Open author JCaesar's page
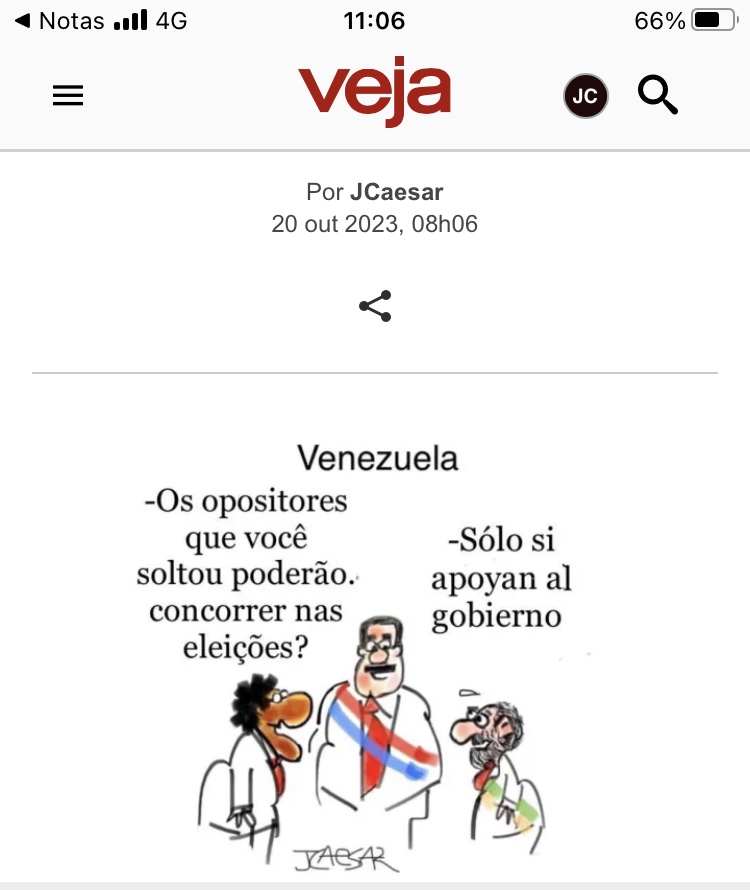750x890 pixels. coord(396,191)
